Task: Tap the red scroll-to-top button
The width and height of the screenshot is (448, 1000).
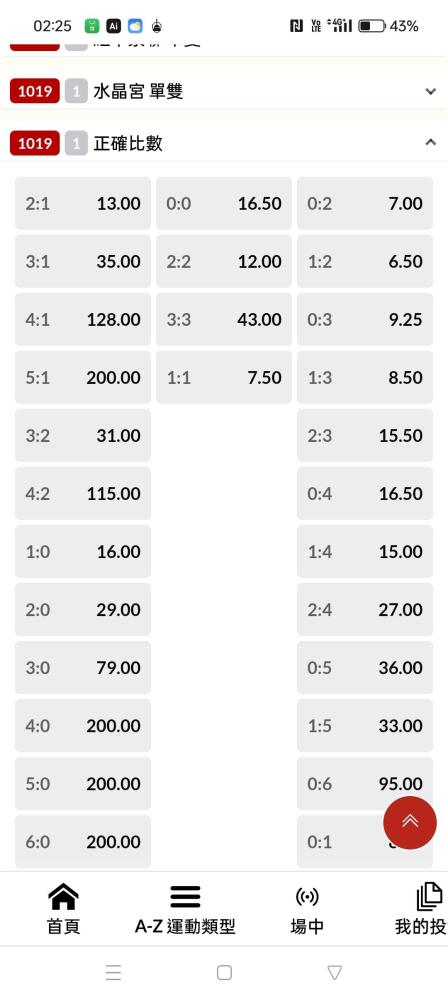Action: point(410,822)
